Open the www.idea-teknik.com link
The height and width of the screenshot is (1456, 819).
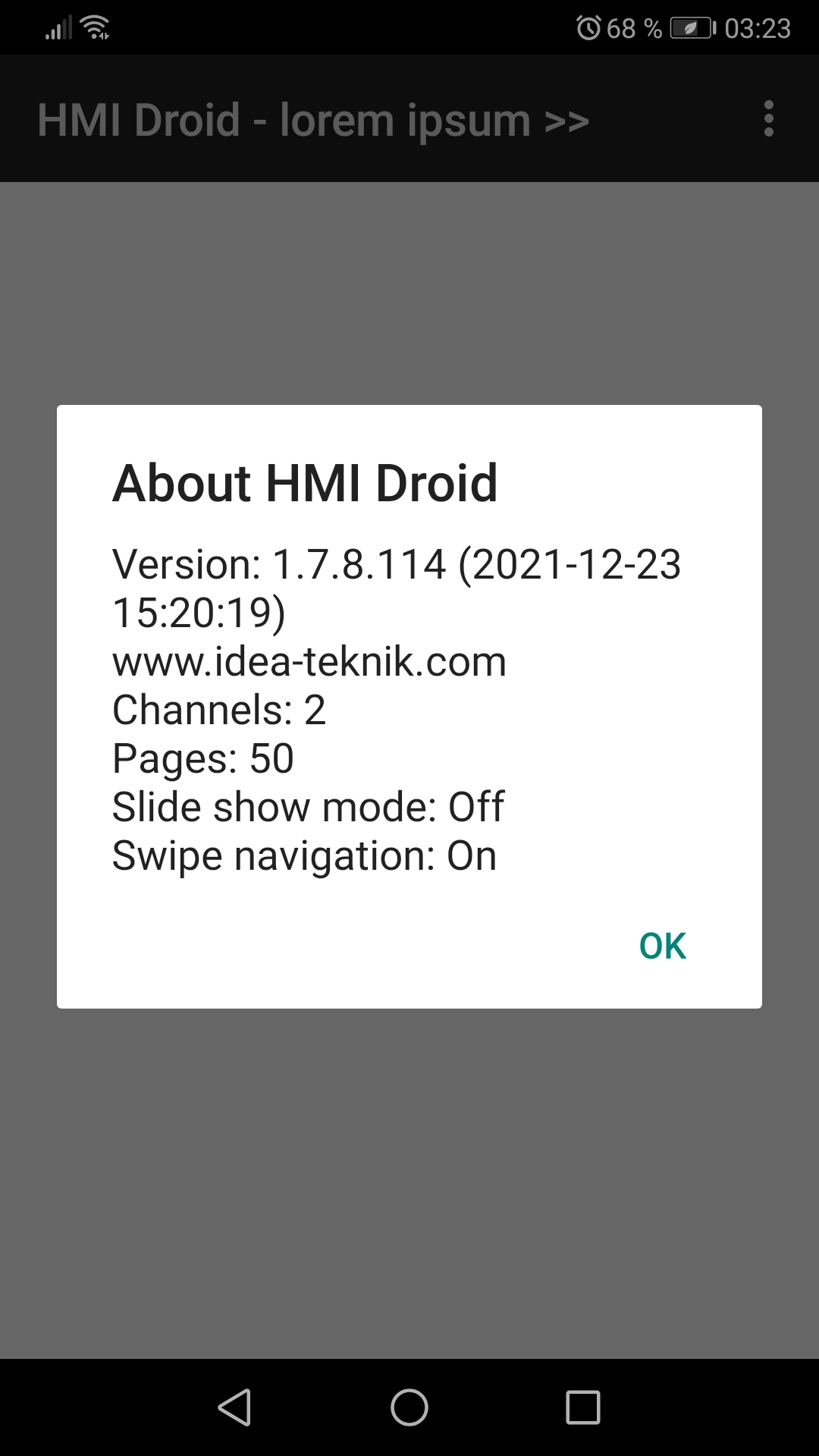tap(309, 661)
